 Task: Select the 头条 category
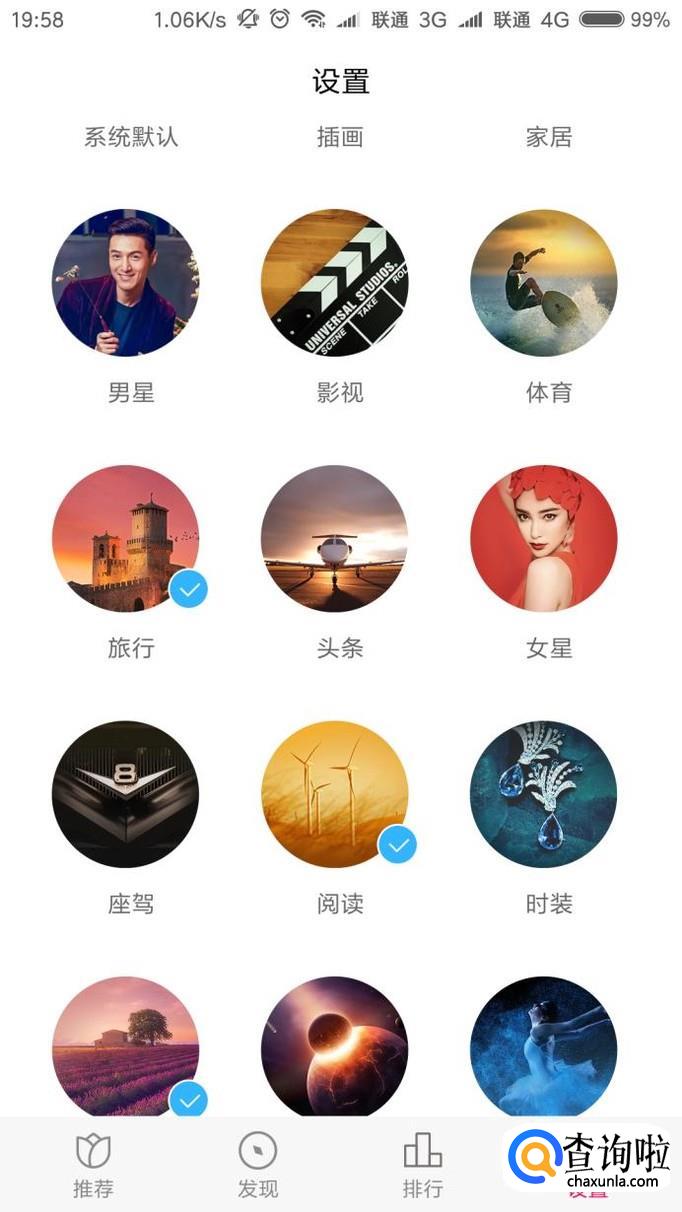coord(334,539)
